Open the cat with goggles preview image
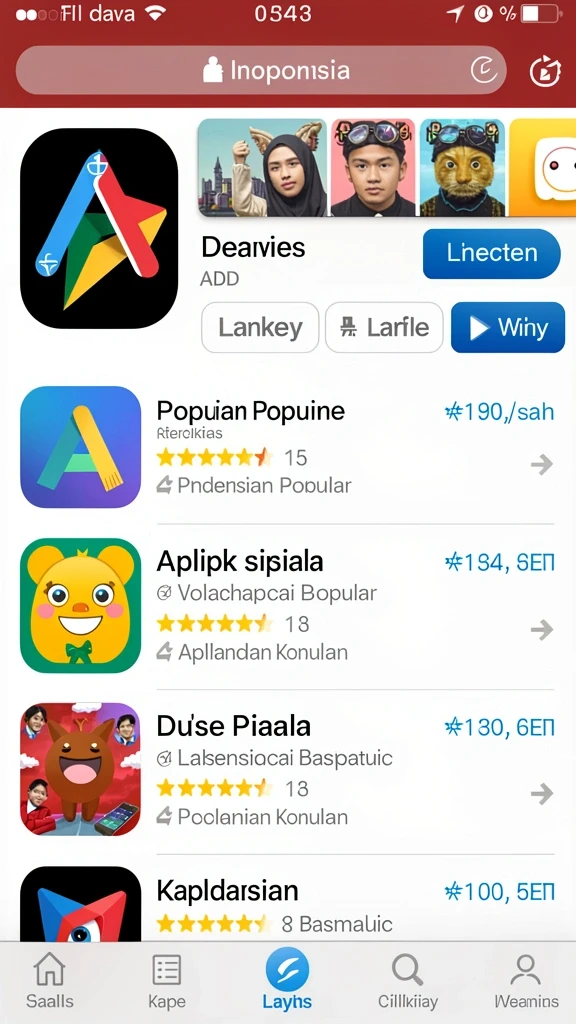Screen dimensions: 576x1024 coord(462,167)
